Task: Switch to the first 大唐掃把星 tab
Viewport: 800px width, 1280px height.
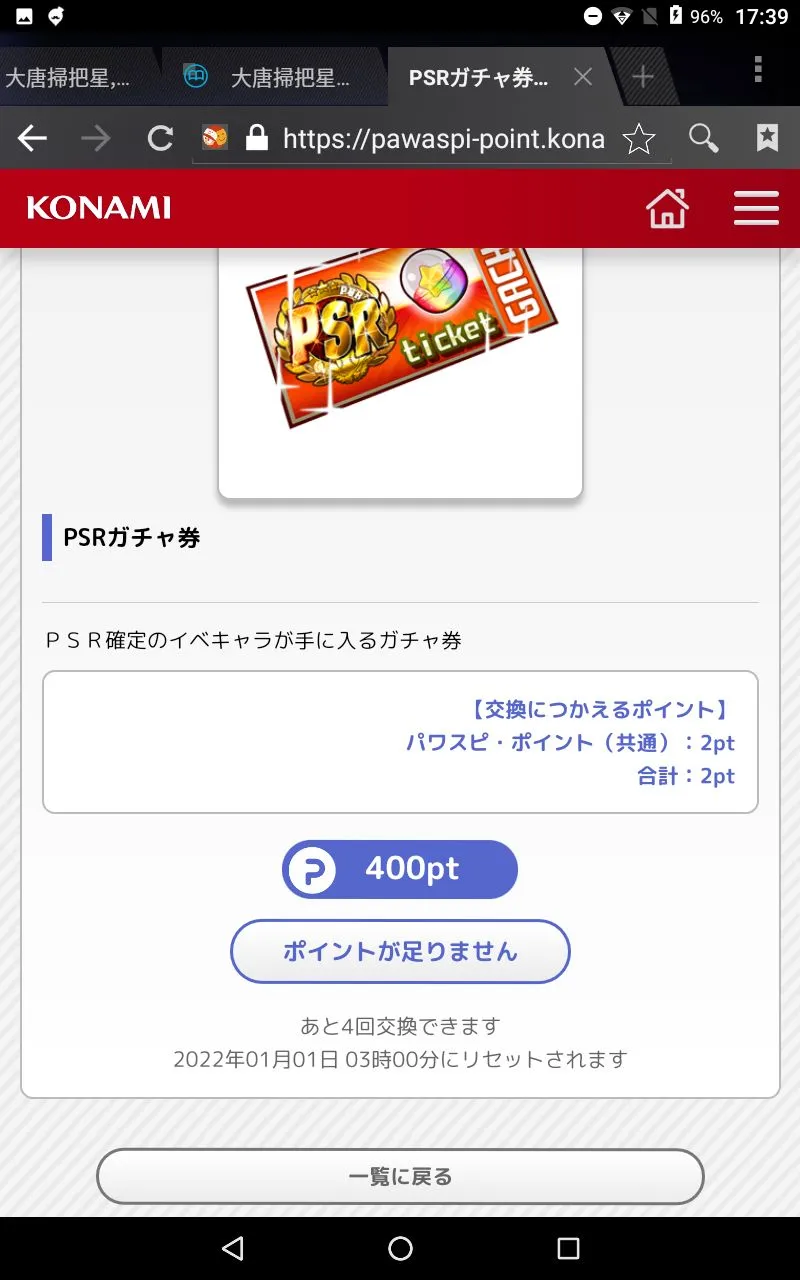Action: 70,78
